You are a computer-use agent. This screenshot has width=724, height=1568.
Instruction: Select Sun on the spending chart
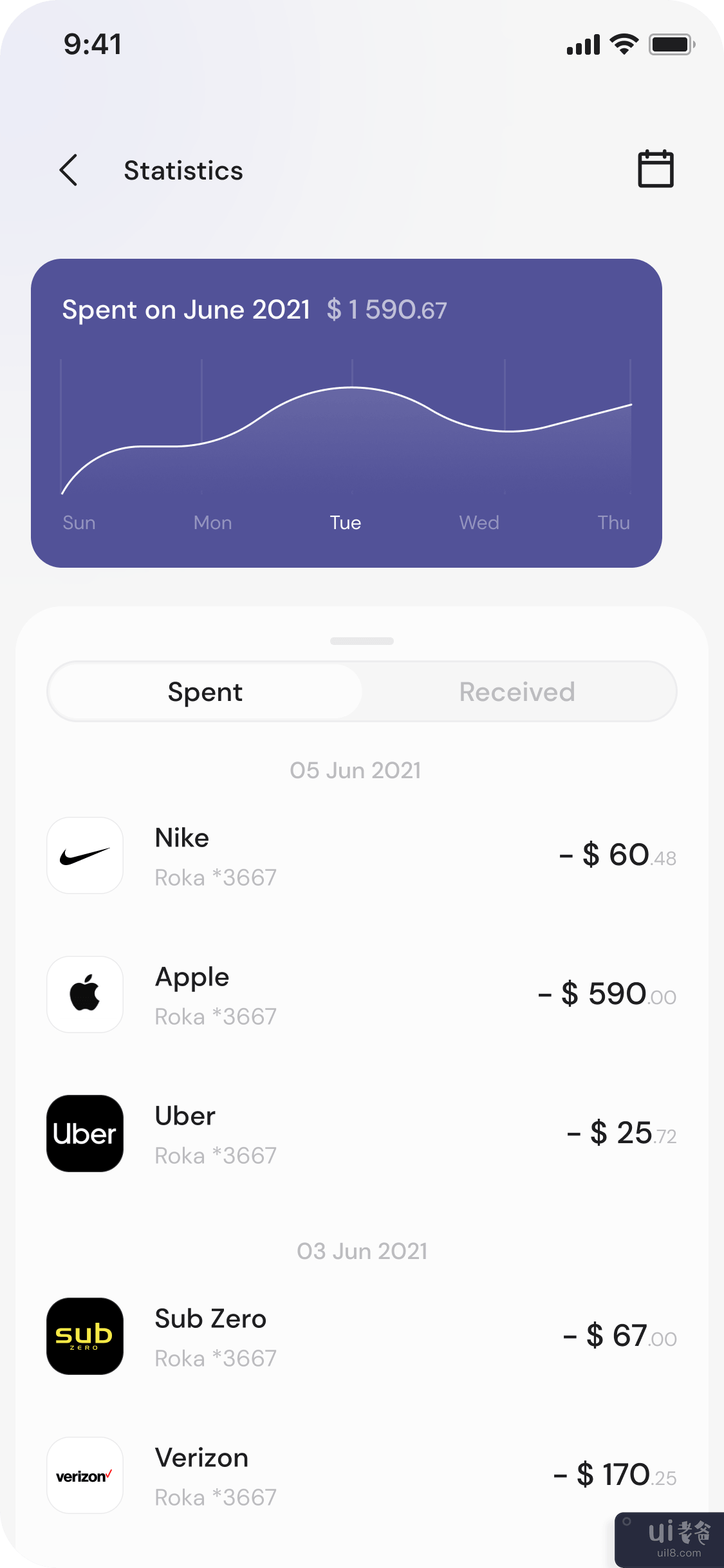coord(79,523)
